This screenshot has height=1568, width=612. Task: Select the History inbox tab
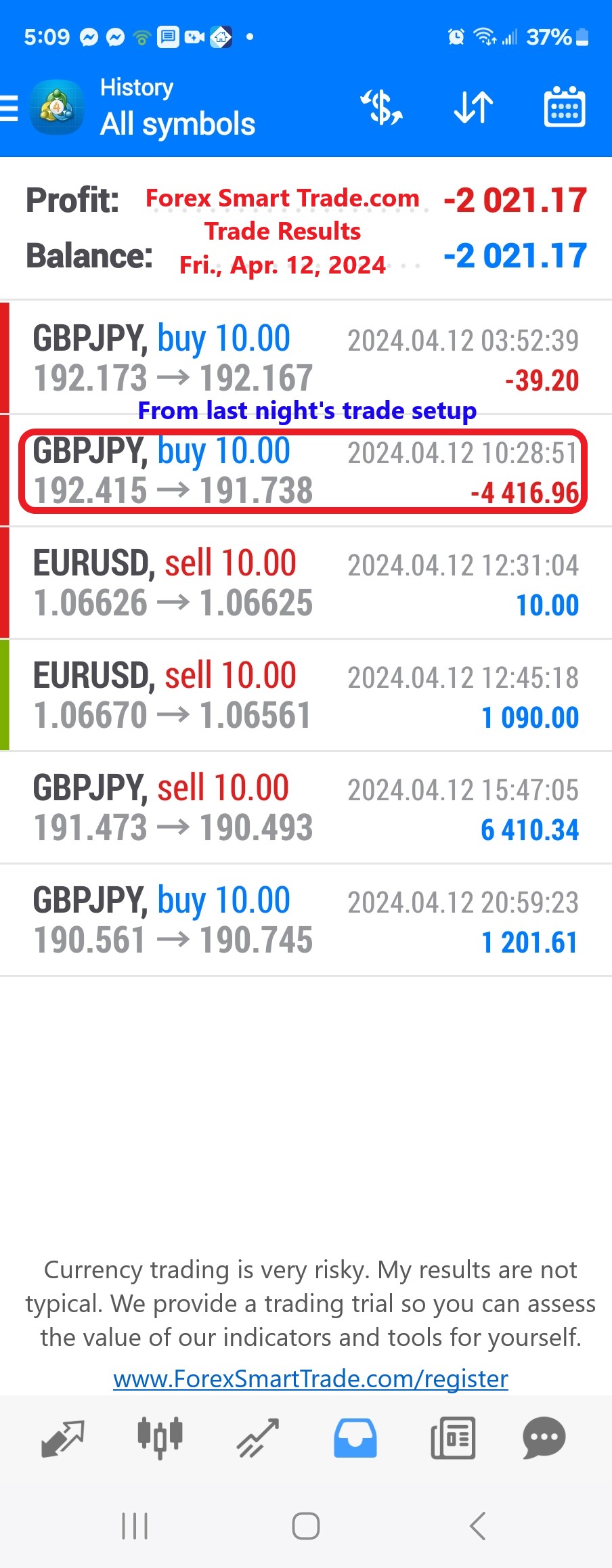[x=355, y=1438]
